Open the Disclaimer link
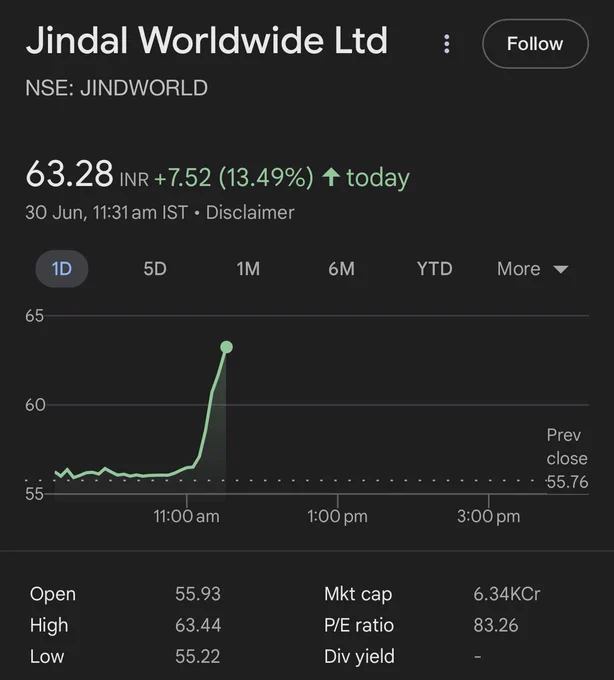The height and width of the screenshot is (680, 614). [x=250, y=212]
